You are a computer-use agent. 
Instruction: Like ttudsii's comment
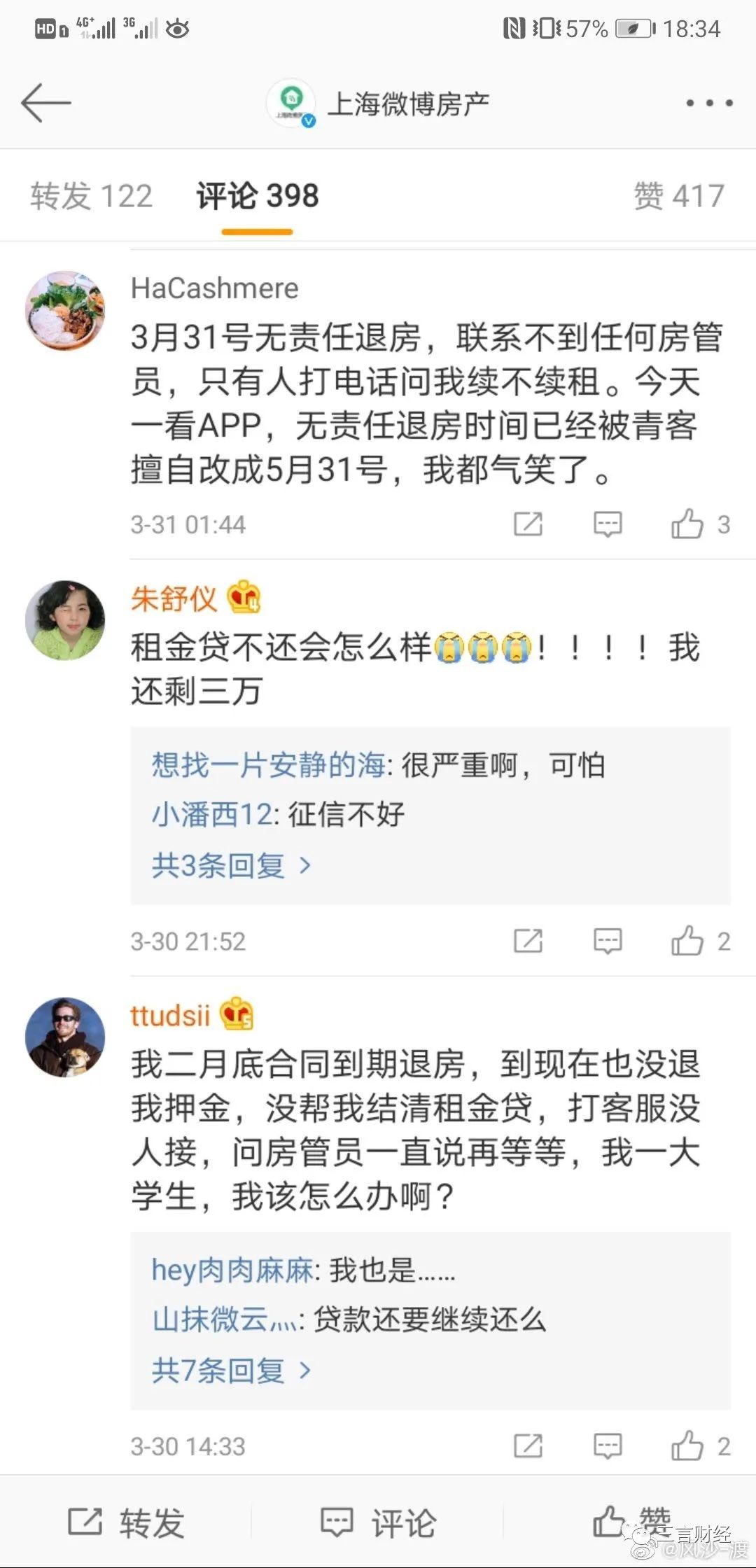tap(687, 1446)
